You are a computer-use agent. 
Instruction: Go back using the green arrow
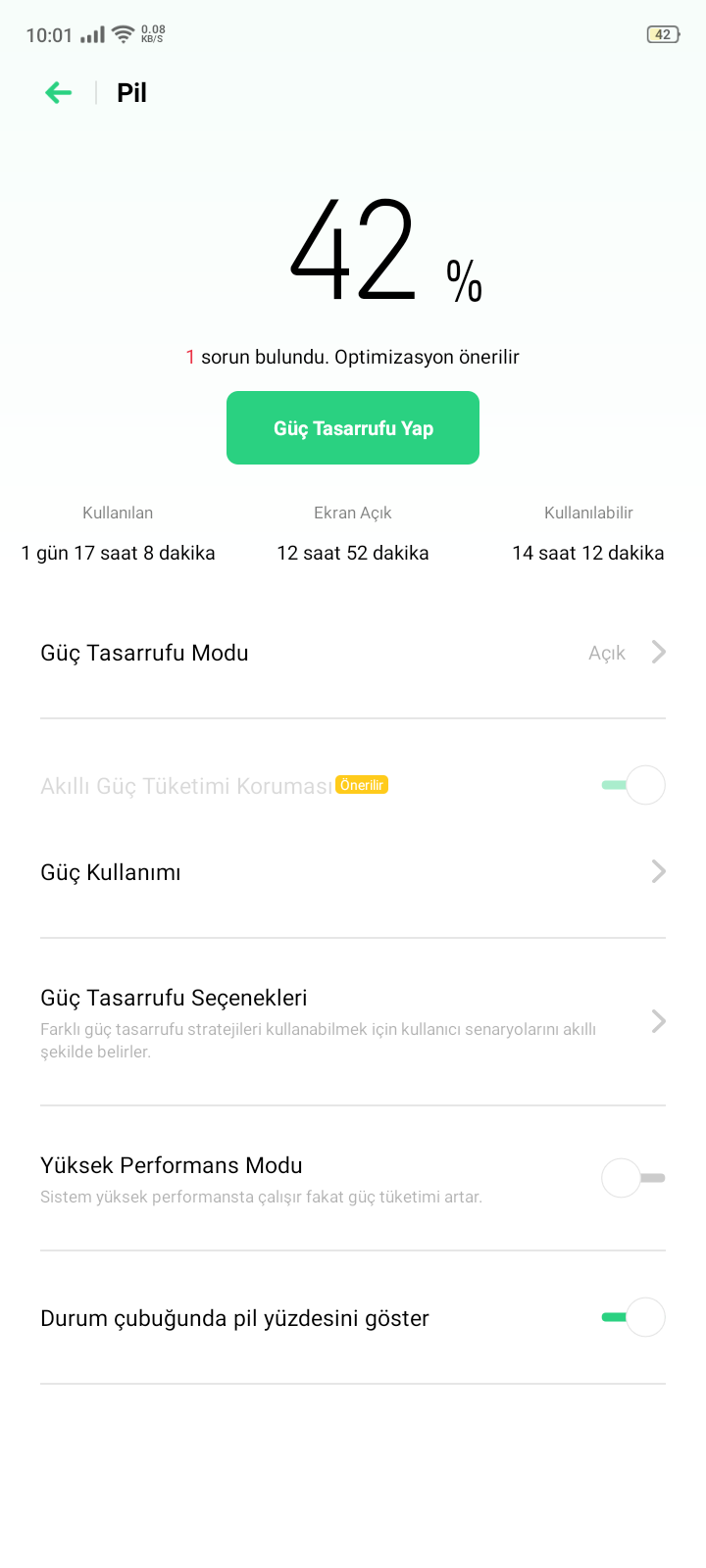pos(59,93)
